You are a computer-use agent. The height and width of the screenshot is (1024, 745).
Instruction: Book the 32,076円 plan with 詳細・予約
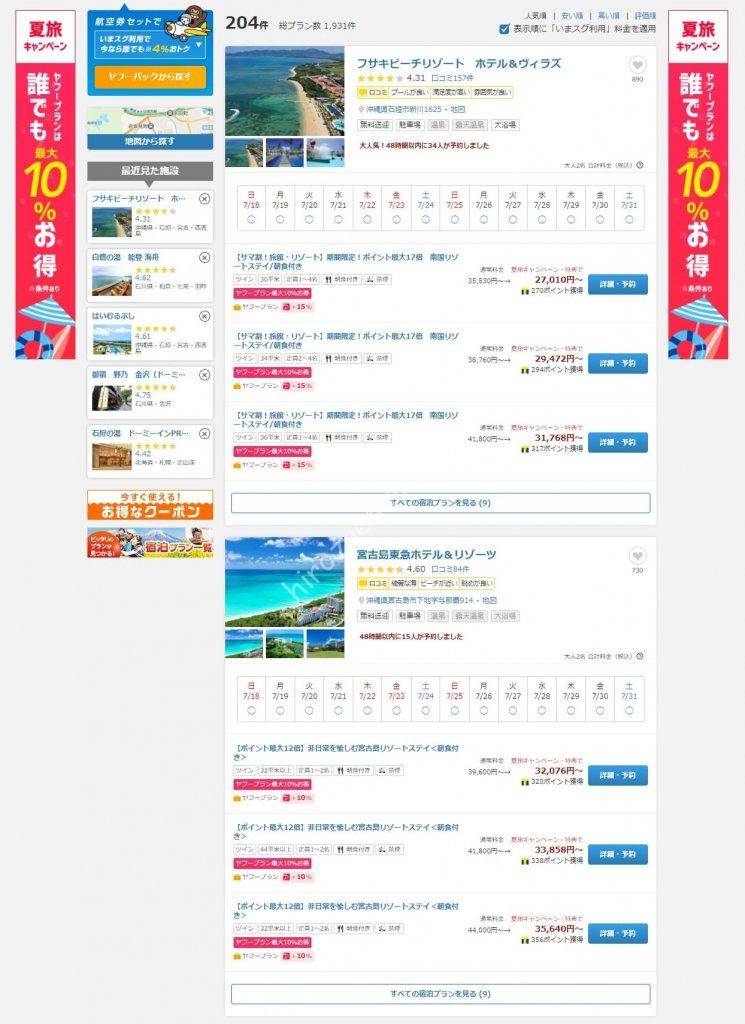pyautogui.click(x=617, y=775)
